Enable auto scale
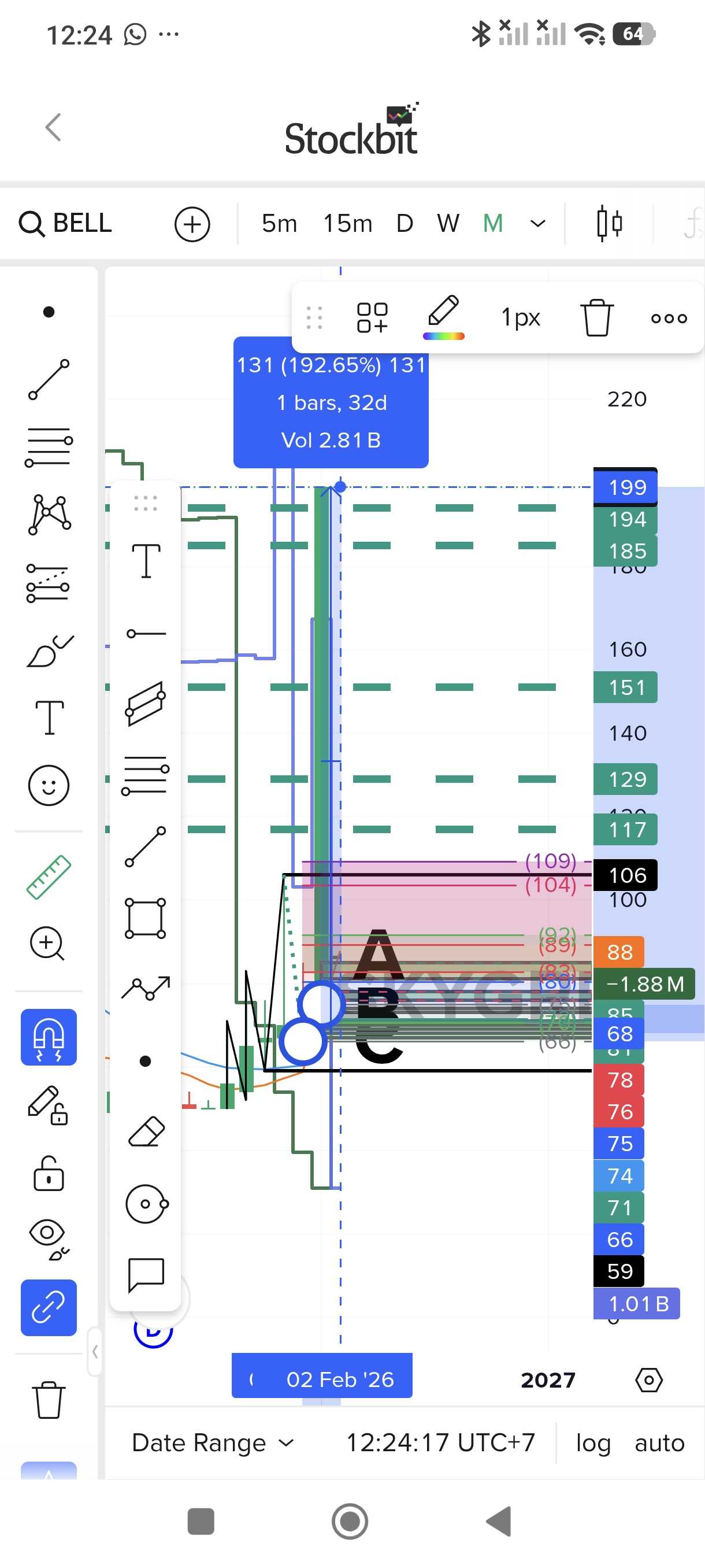 pos(659,1443)
